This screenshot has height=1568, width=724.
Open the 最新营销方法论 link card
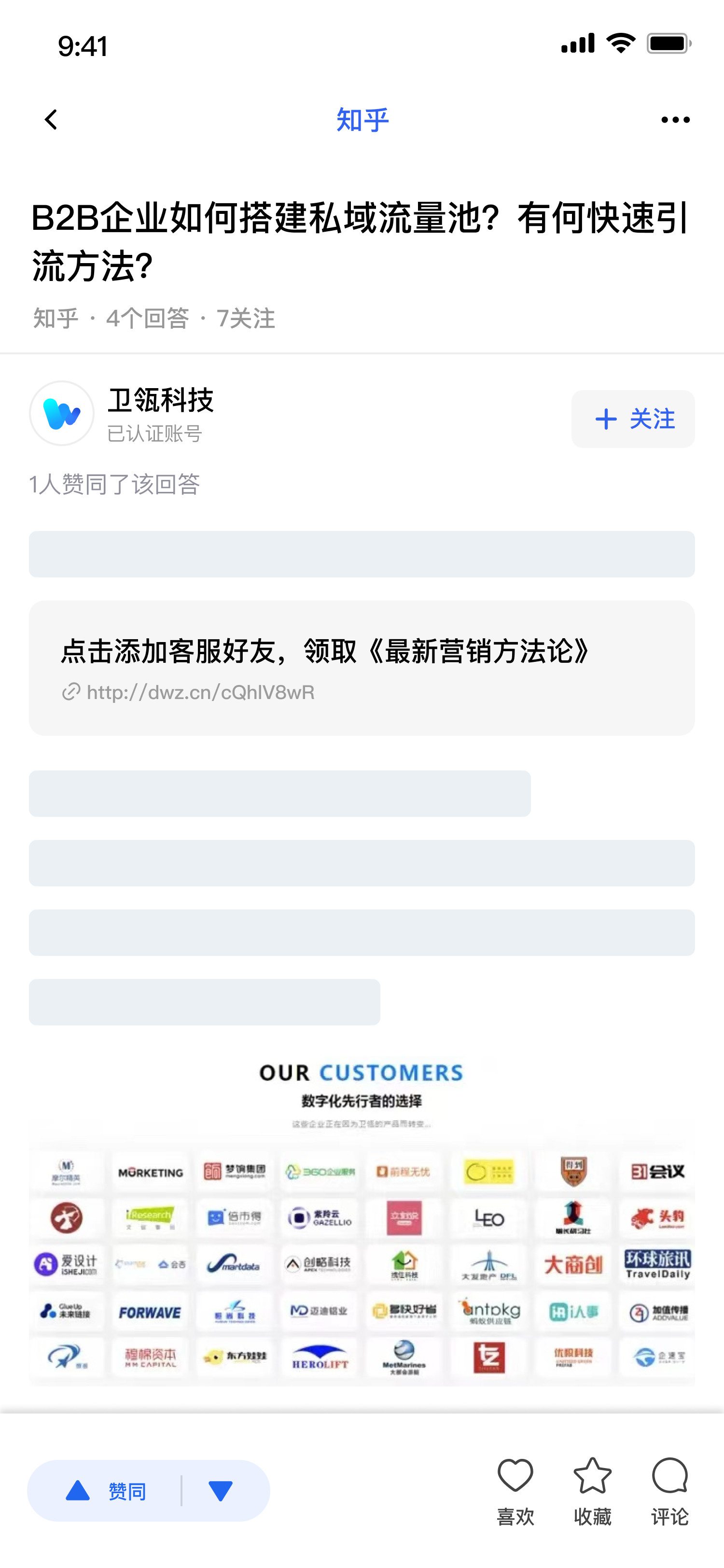(x=362, y=668)
